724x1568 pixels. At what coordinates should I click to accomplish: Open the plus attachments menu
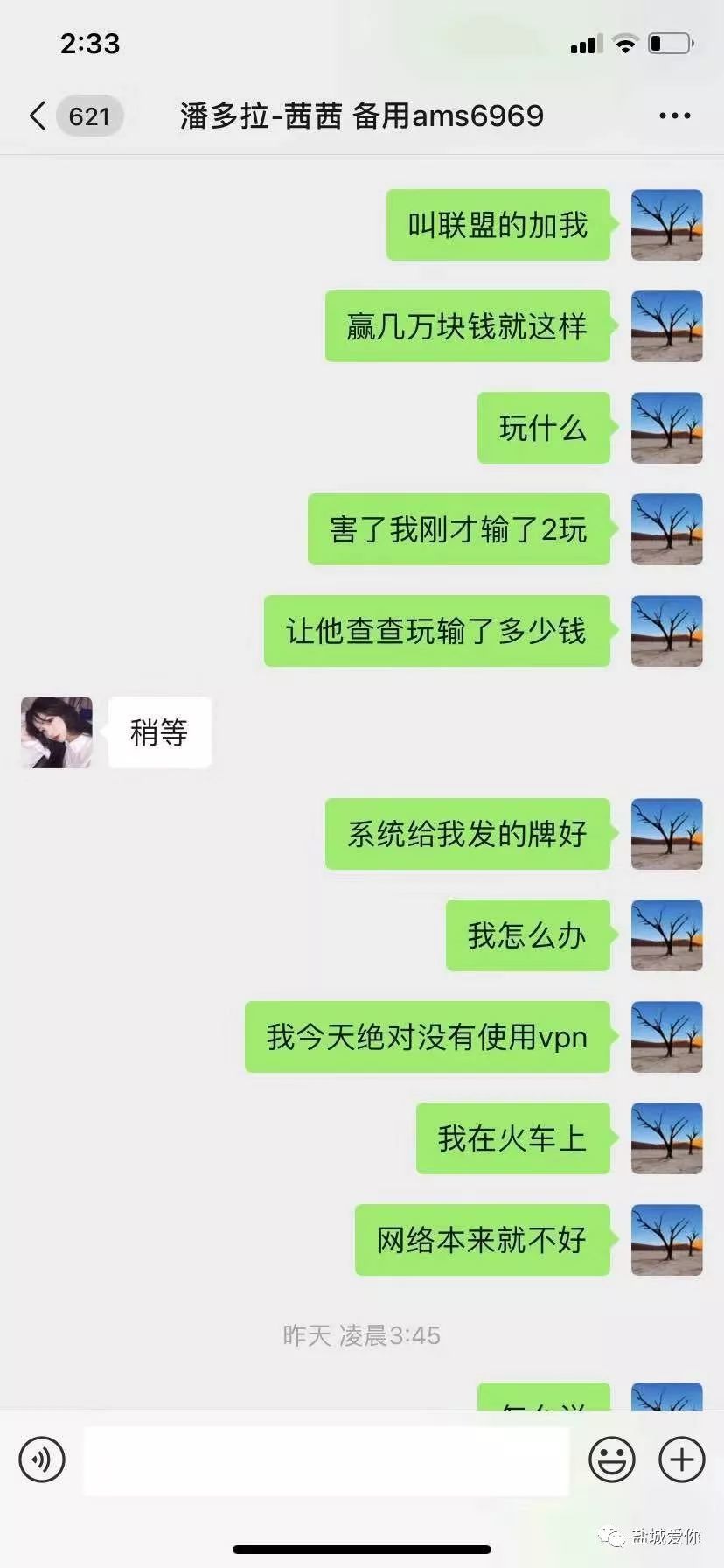pyautogui.click(x=681, y=1459)
